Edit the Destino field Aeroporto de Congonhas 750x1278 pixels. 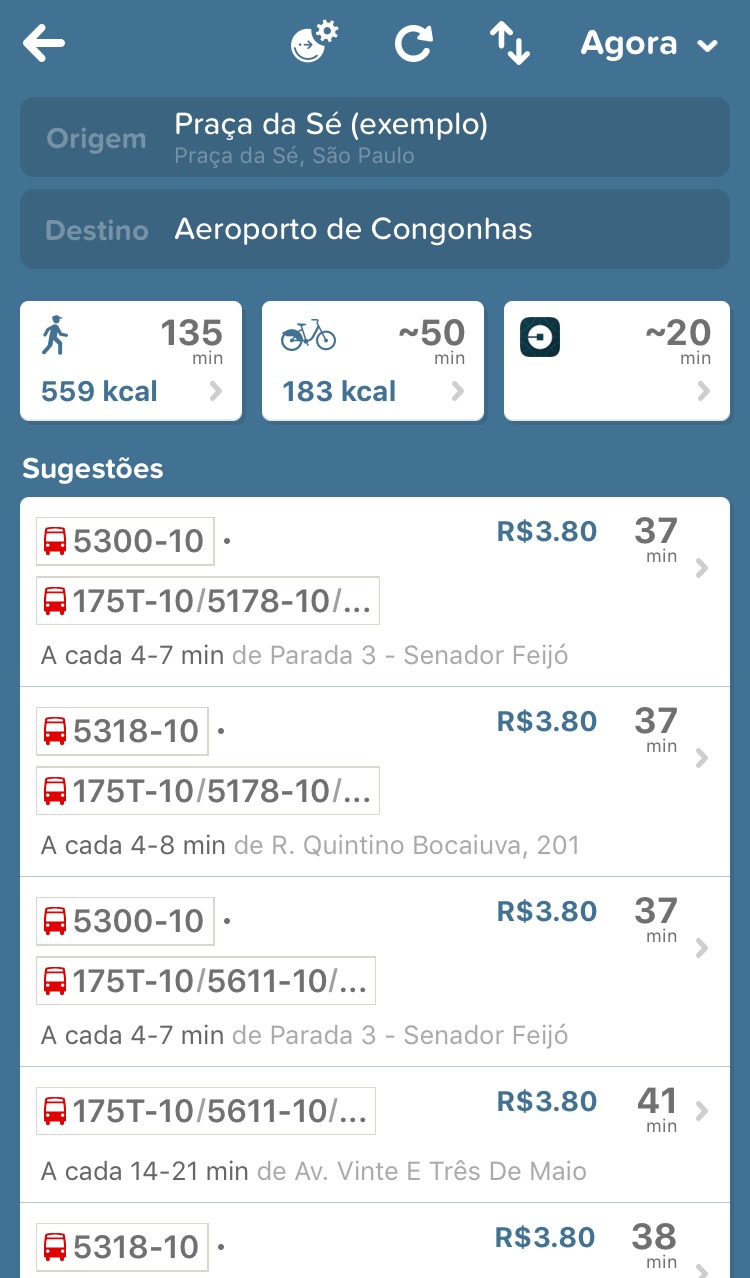[375, 229]
